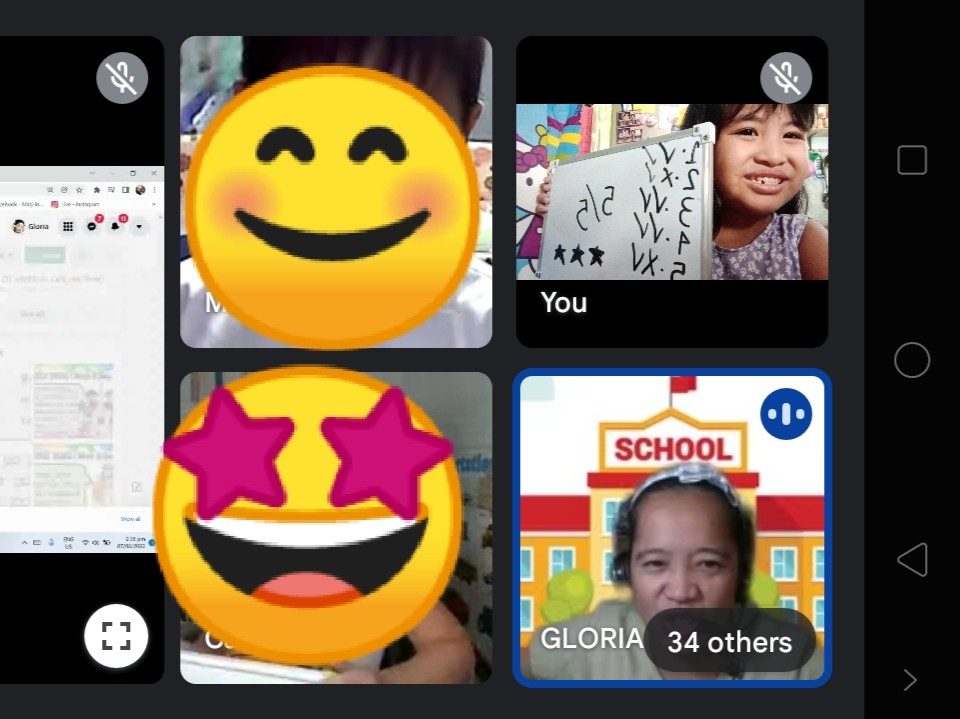Select GLORIA's video tile
The width and height of the screenshot is (960, 719).
(x=672, y=528)
